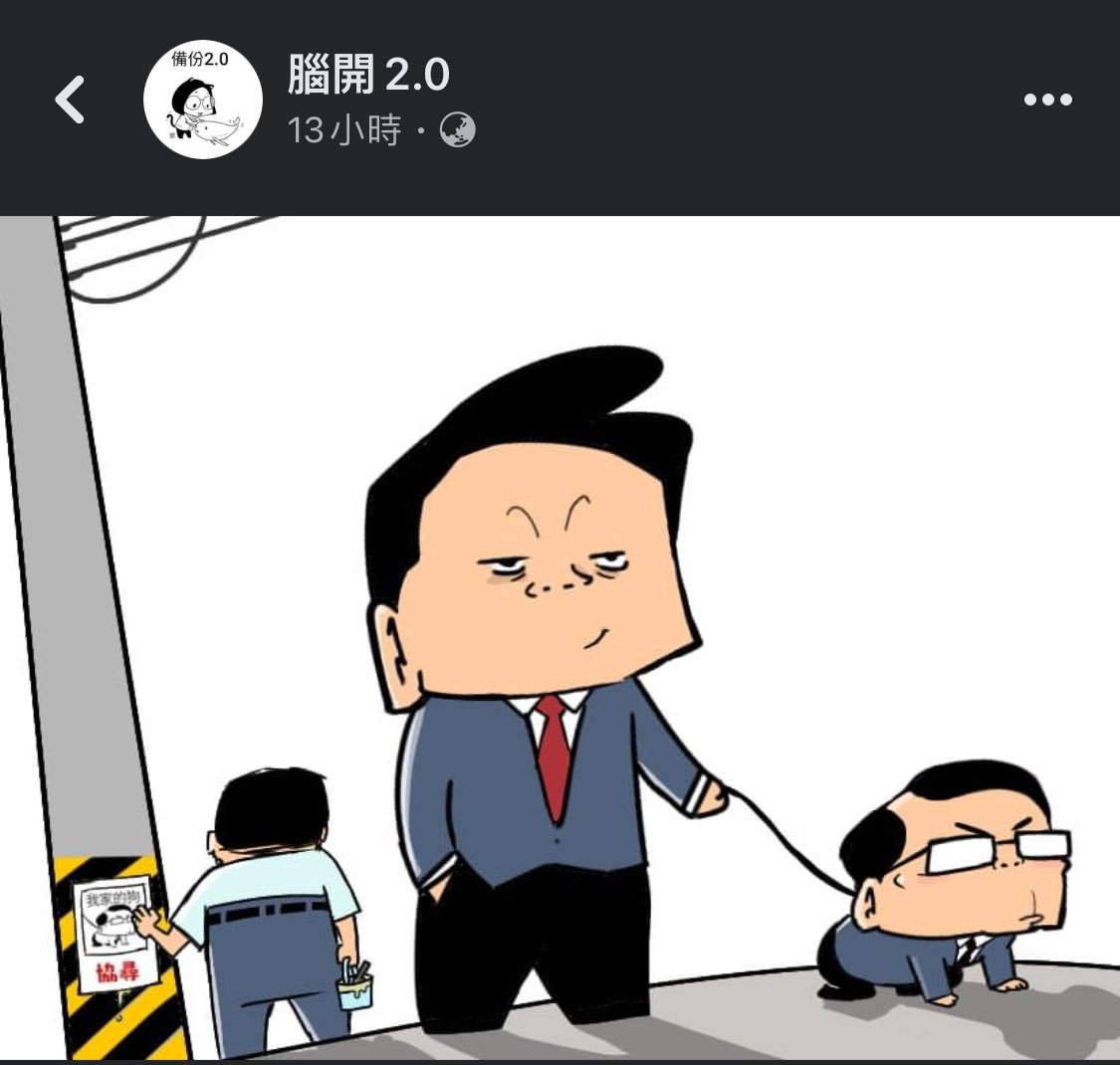
Task: Open the 腦開 2.0 page name link
Action: point(368,76)
